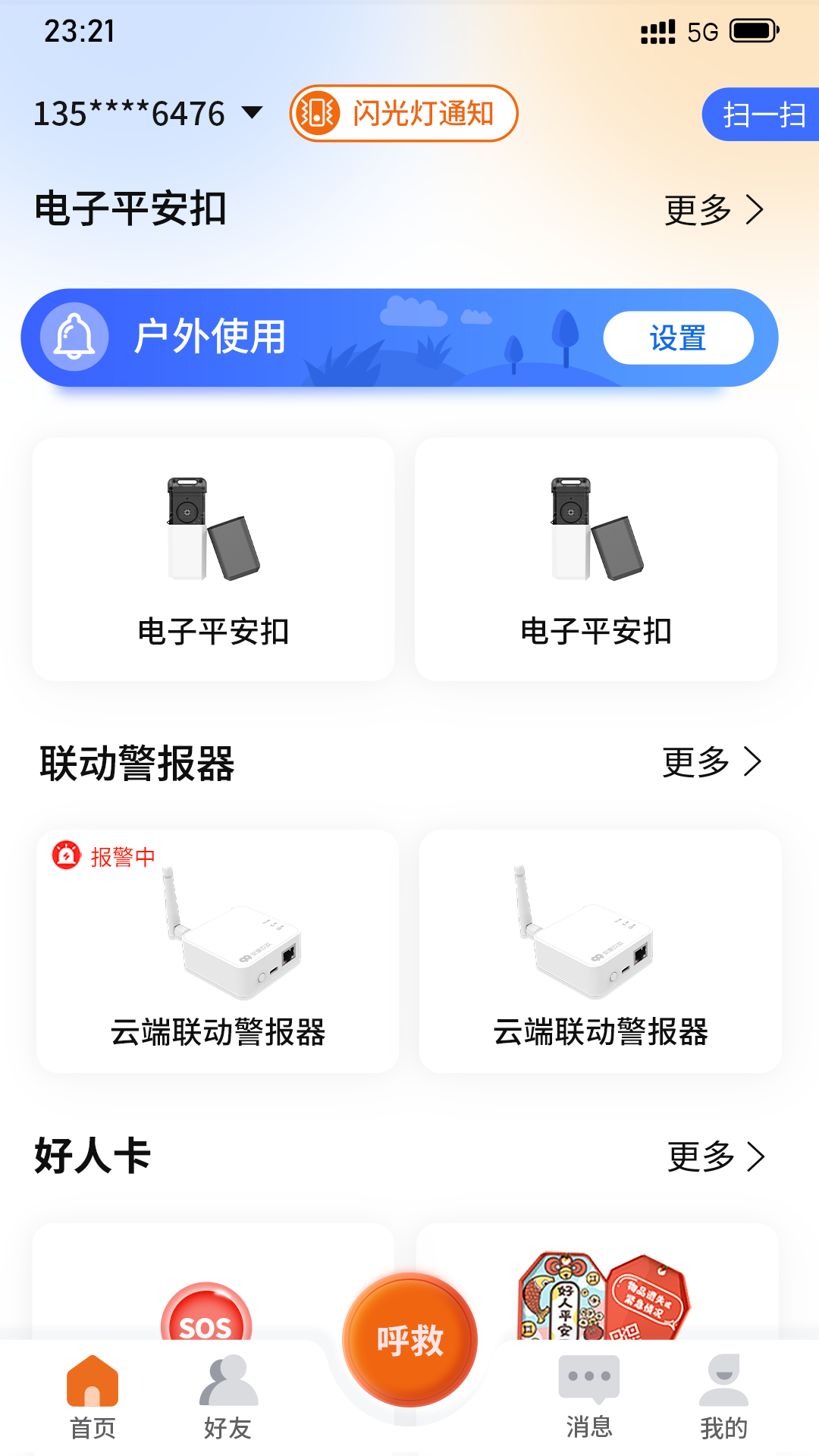The image size is (819, 1456).
Task: View 更多 in the 电子平安扣 section
Action: (714, 210)
